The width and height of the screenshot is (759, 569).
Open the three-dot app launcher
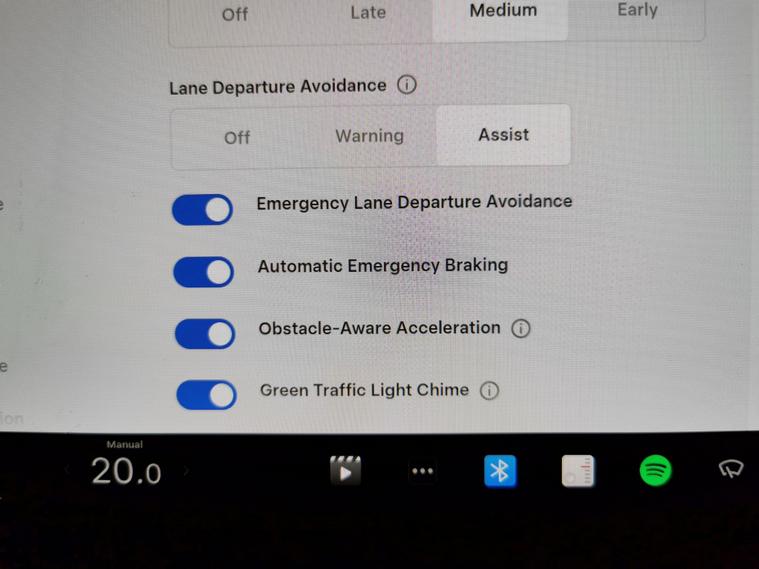[423, 471]
